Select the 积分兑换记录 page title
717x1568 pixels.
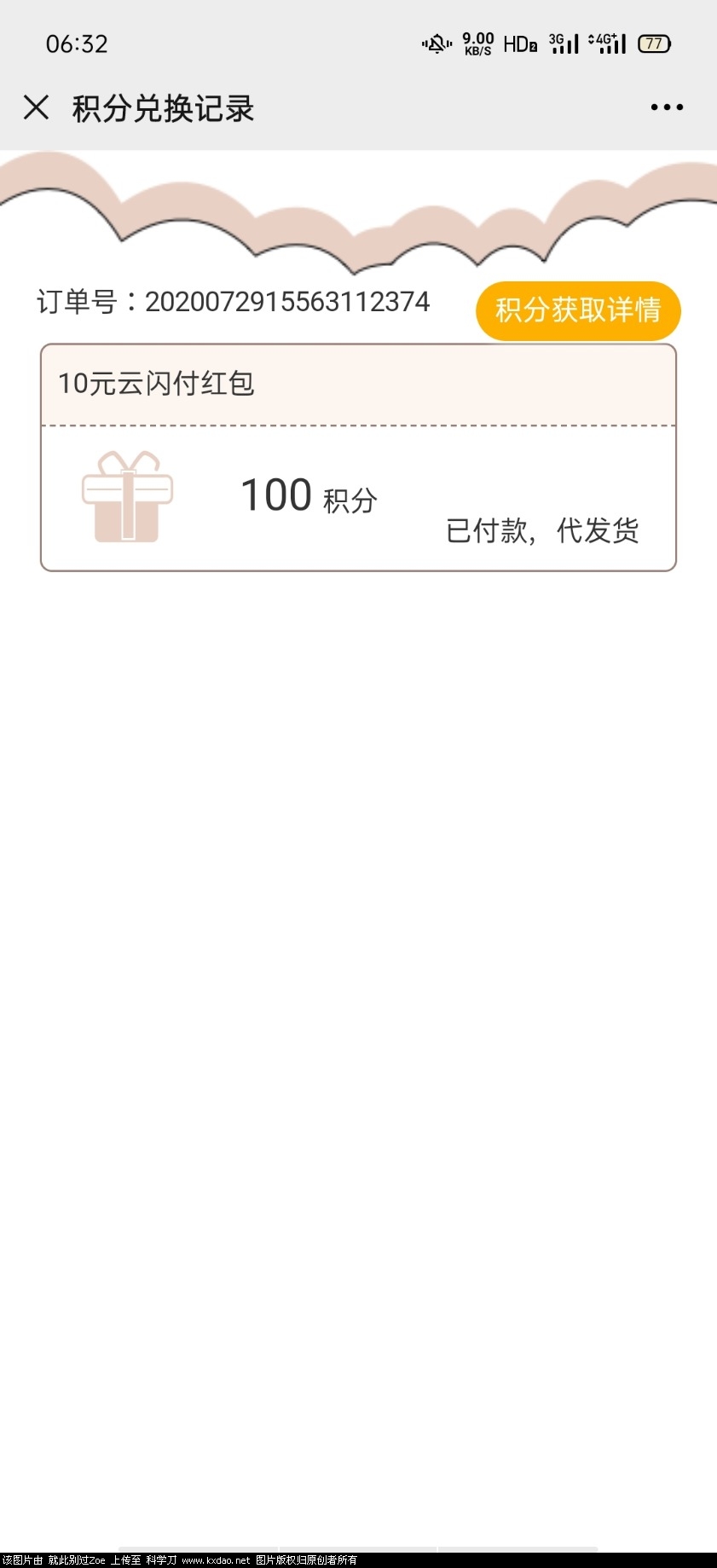pos(162,109)
